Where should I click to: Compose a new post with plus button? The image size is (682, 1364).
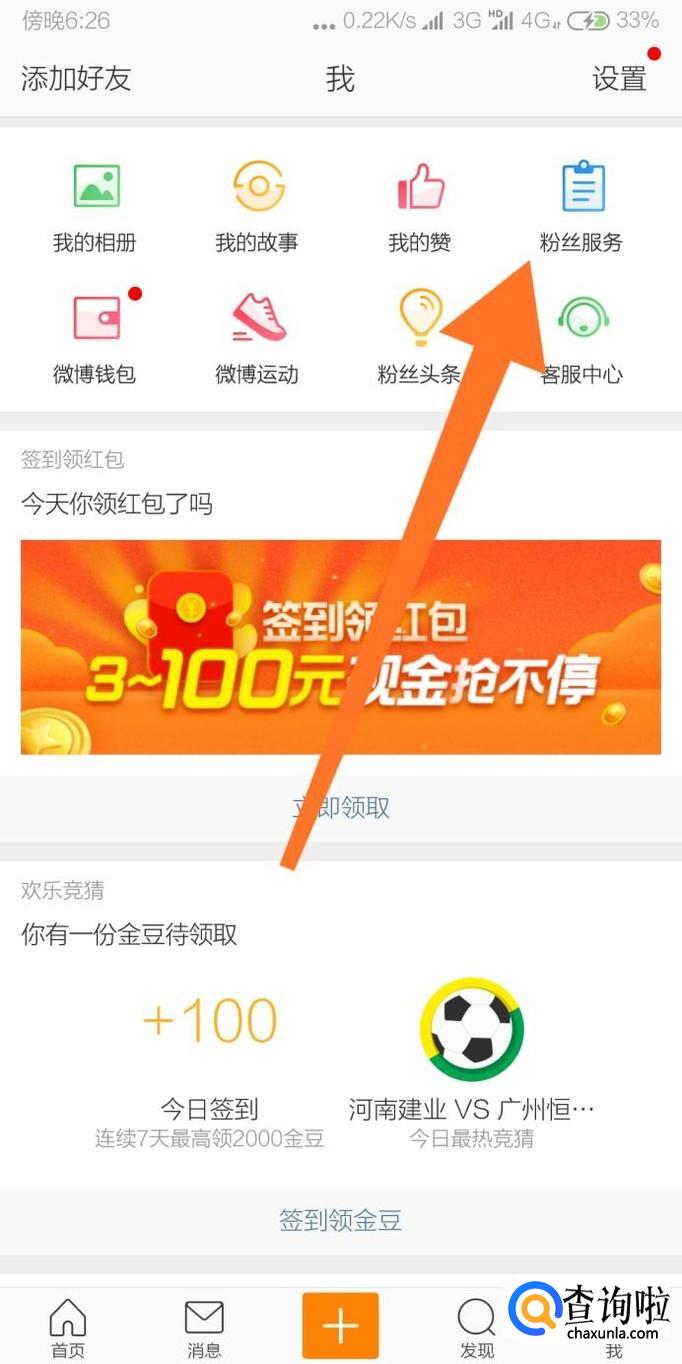click(340, 1326)
